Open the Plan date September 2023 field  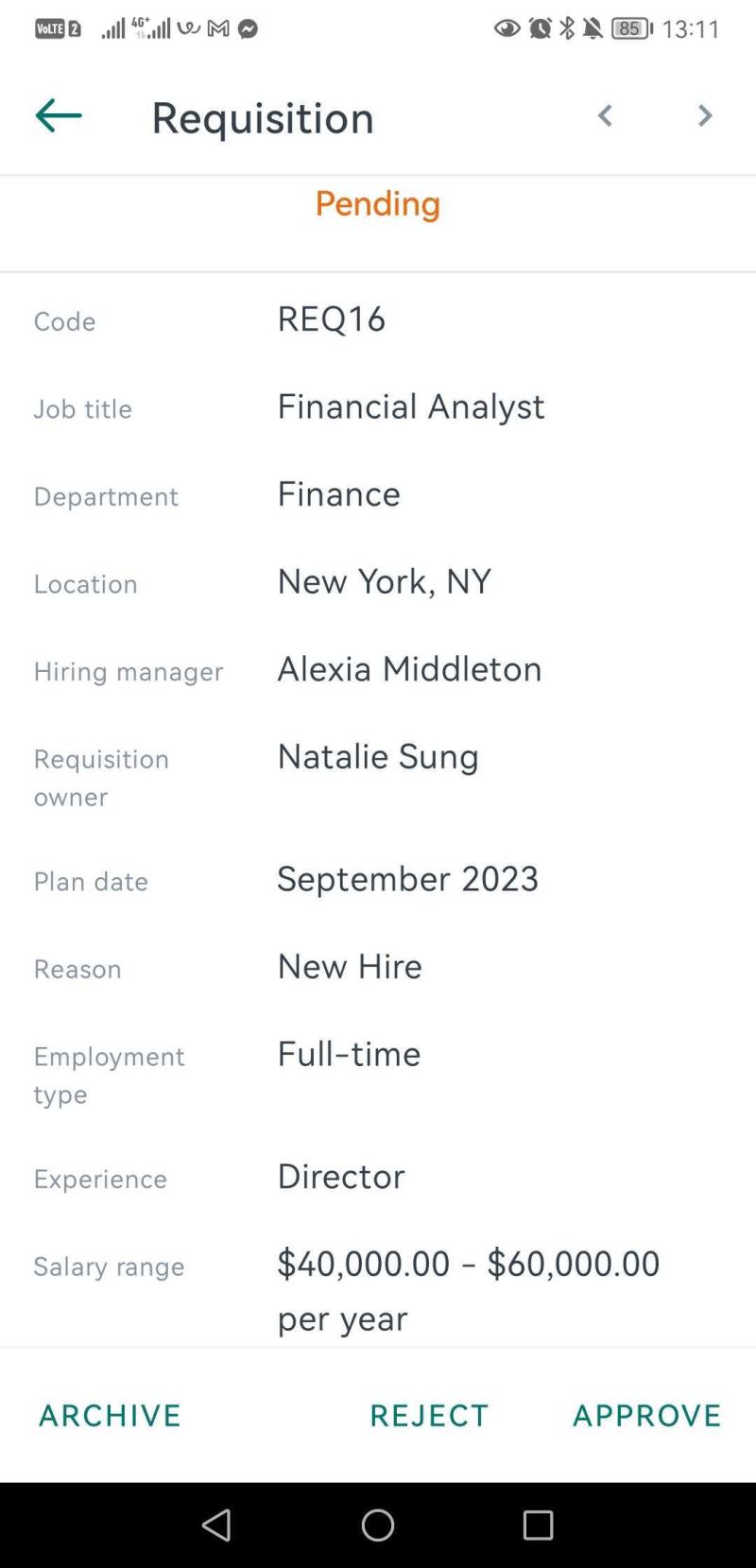[x=407, y=879]
